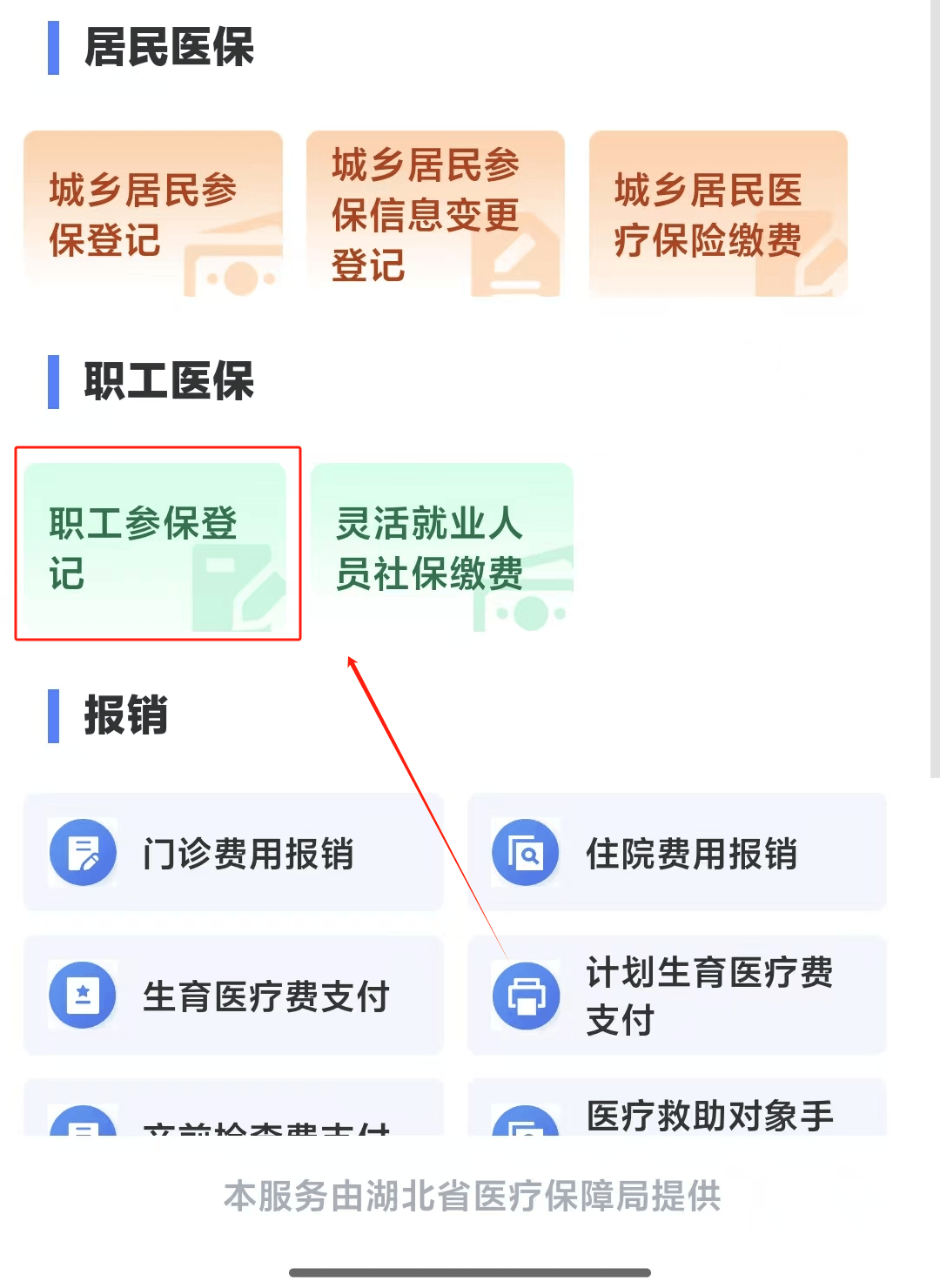The width and height of the screenshot is (940, 1288).
Task: Click the 计划生育医疗费支付 printer icon
Action: (526, 996)
